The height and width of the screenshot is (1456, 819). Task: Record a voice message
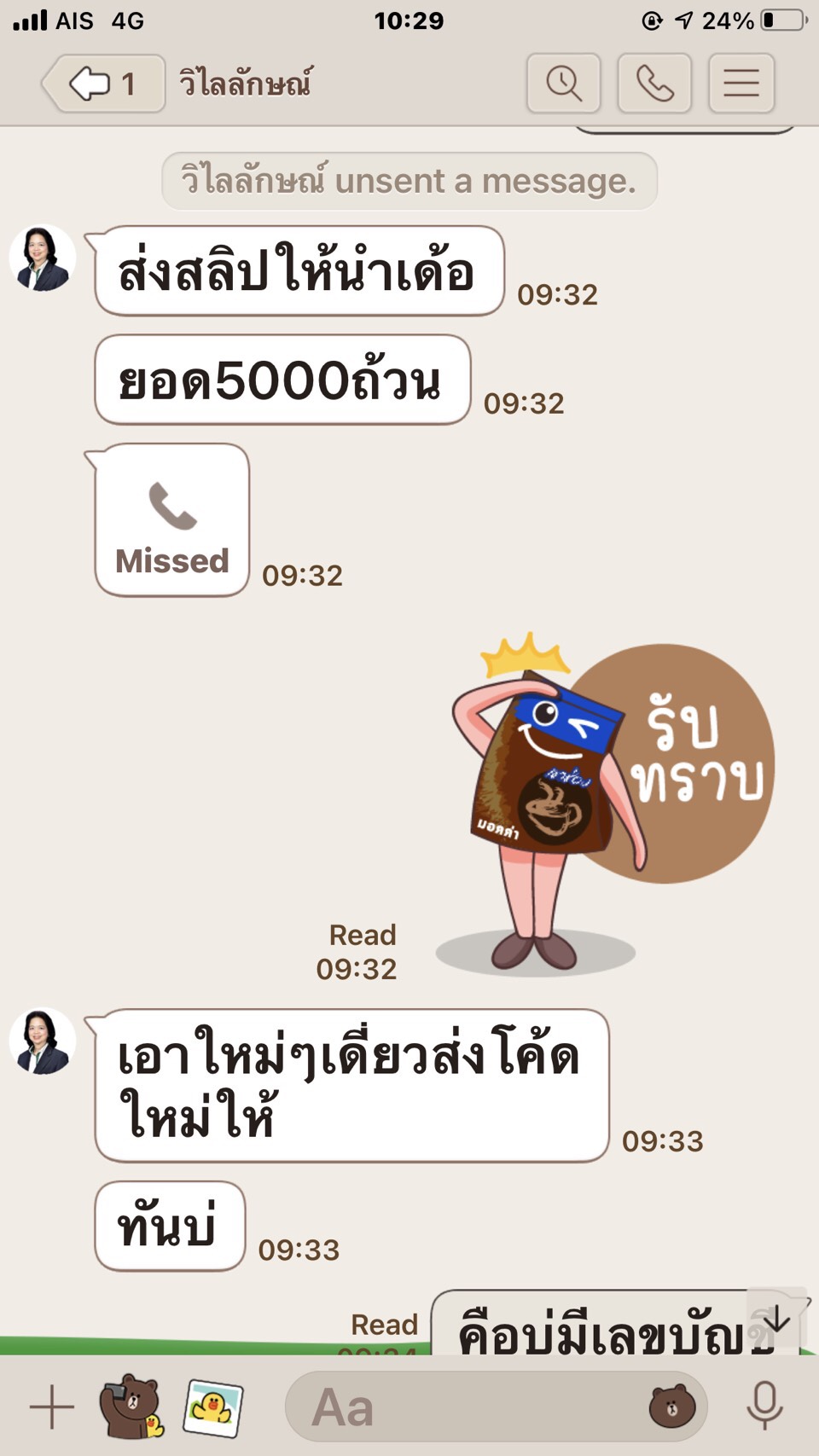(764, 1406)
